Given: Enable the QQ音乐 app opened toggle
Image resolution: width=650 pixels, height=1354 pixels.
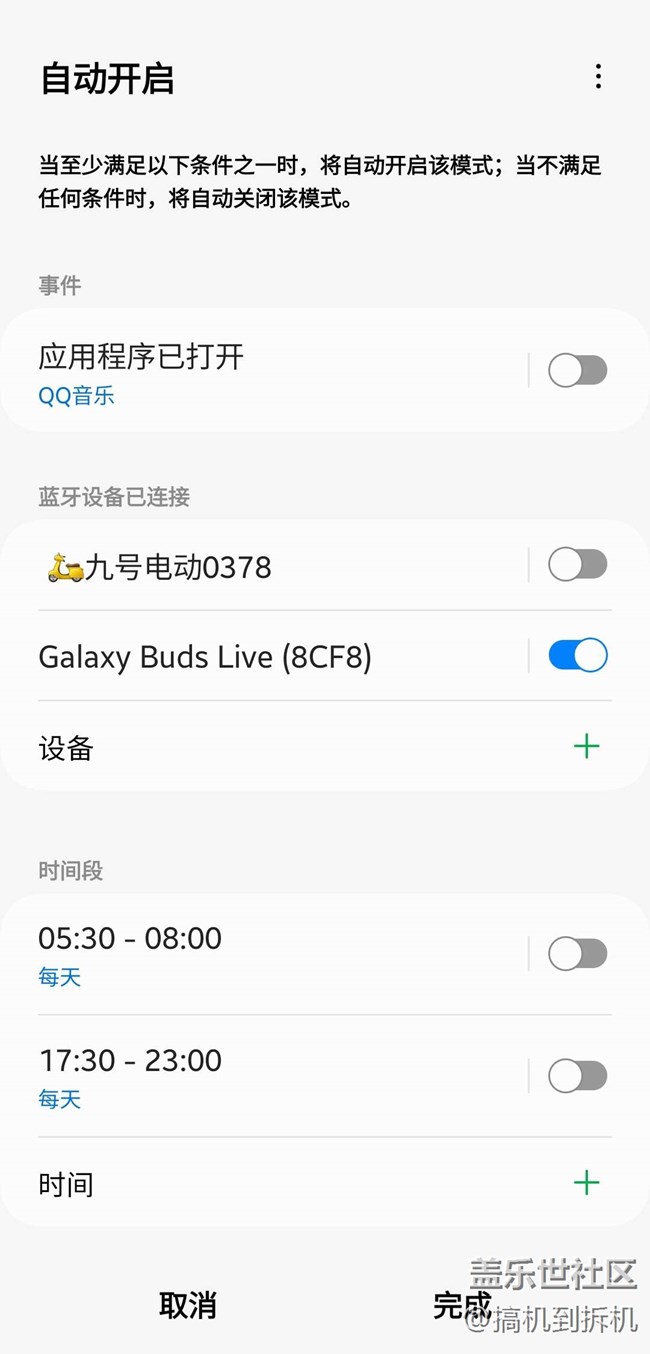Looking at the screenshot, I should tap(577, 371).
